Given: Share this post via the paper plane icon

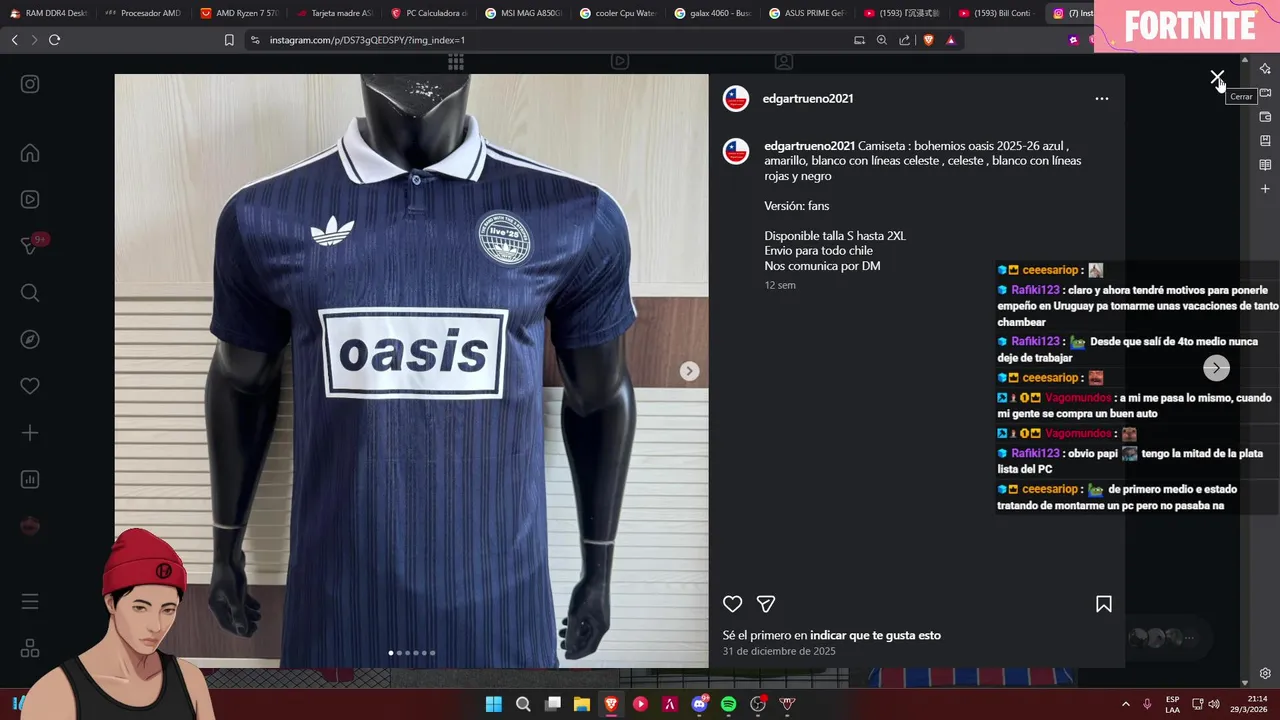Looking at the screenshot, I should (x=766, y=604).
